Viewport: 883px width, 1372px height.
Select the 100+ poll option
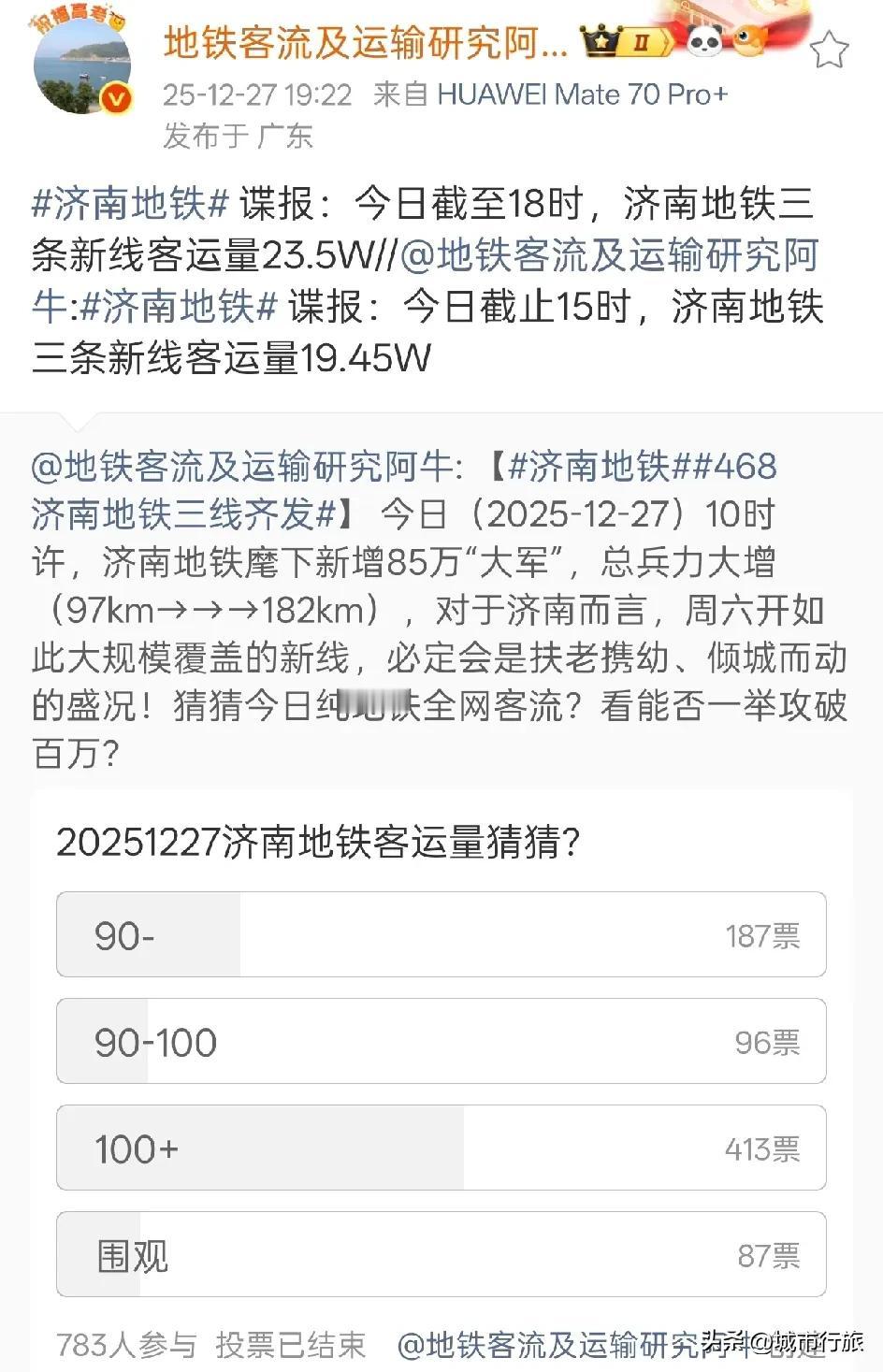pyautogui.click(x=441, y=1148)
